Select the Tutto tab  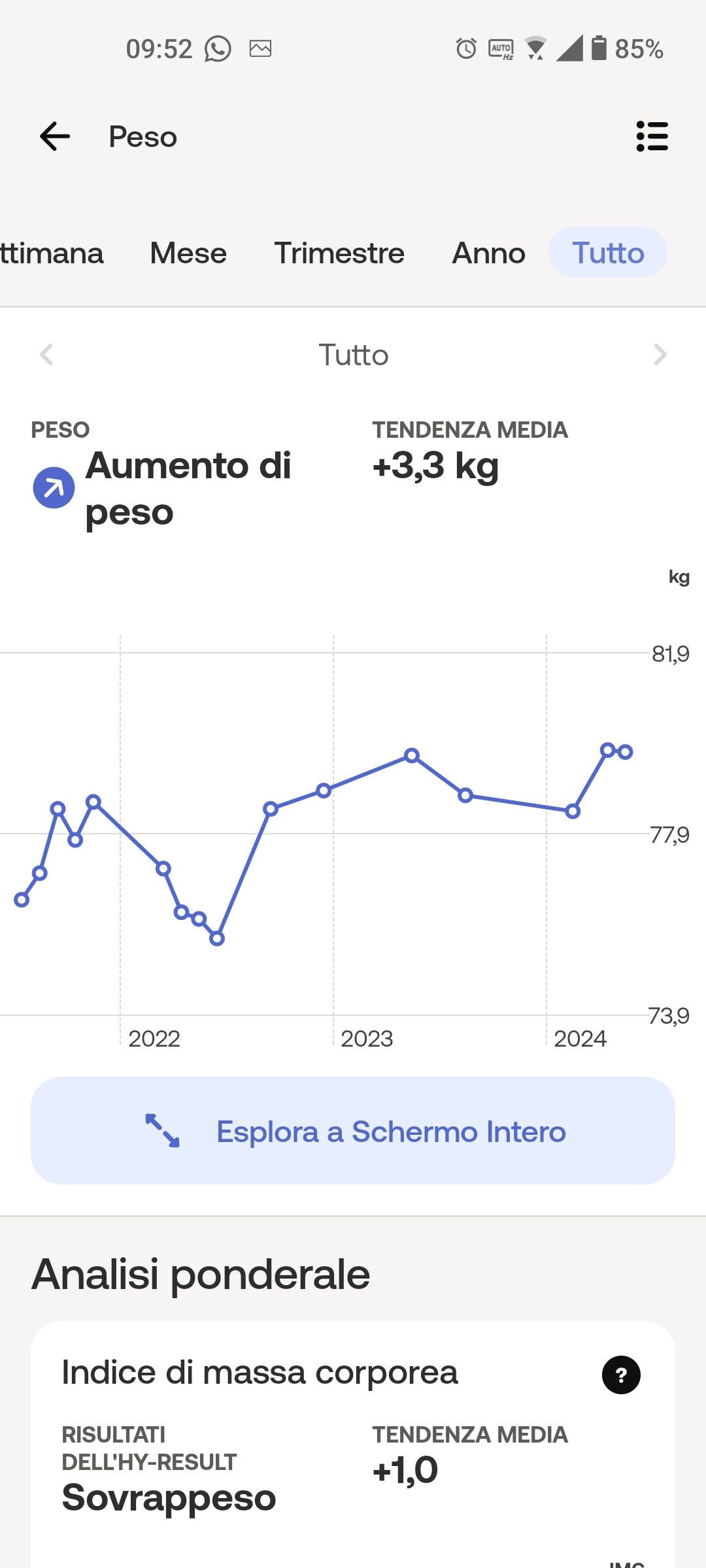pyautogui.click(x=608, y=253)
